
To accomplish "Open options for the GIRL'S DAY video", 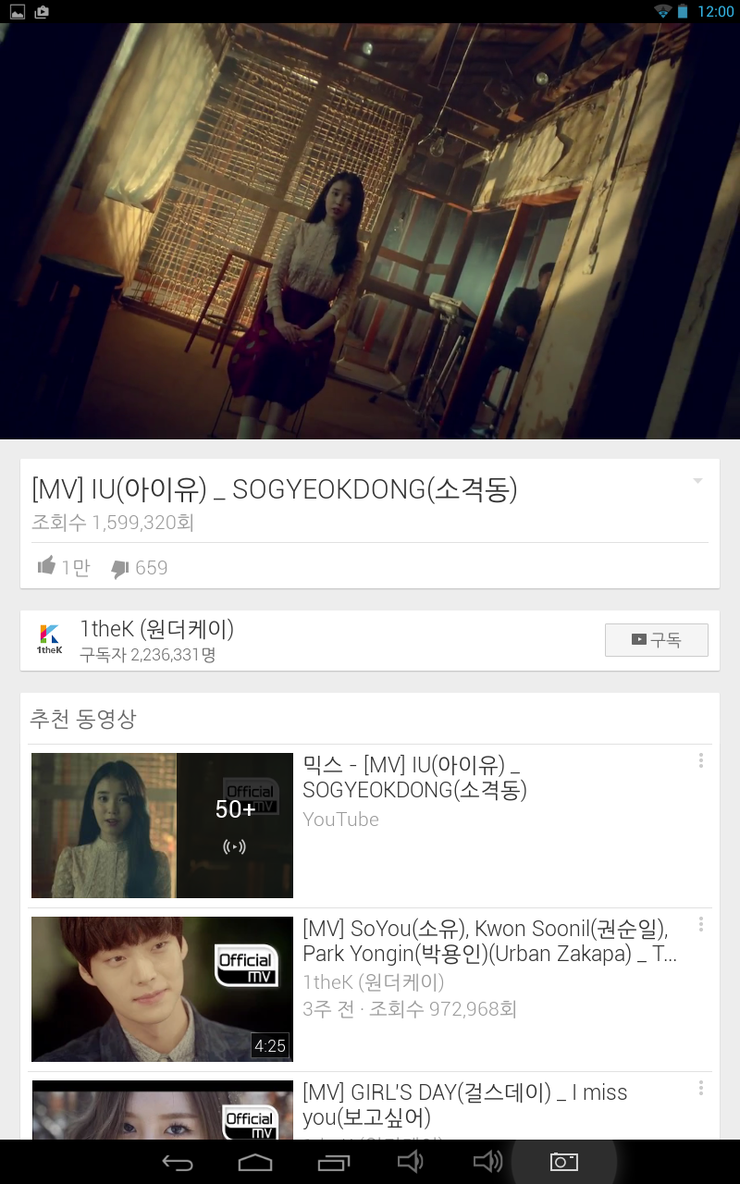I will point(701,1088).
